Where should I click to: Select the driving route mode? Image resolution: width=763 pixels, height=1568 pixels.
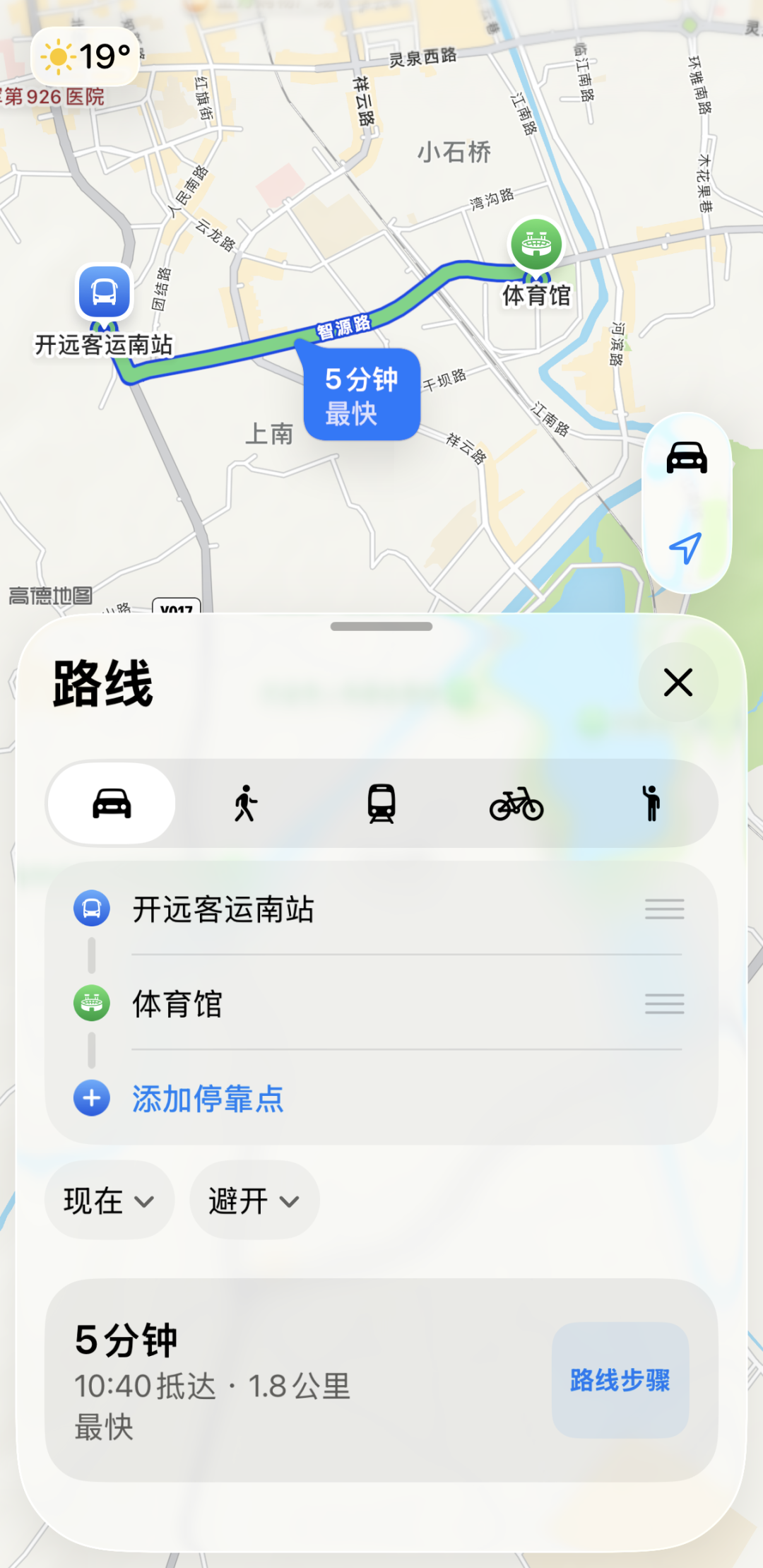click(111, 803)
